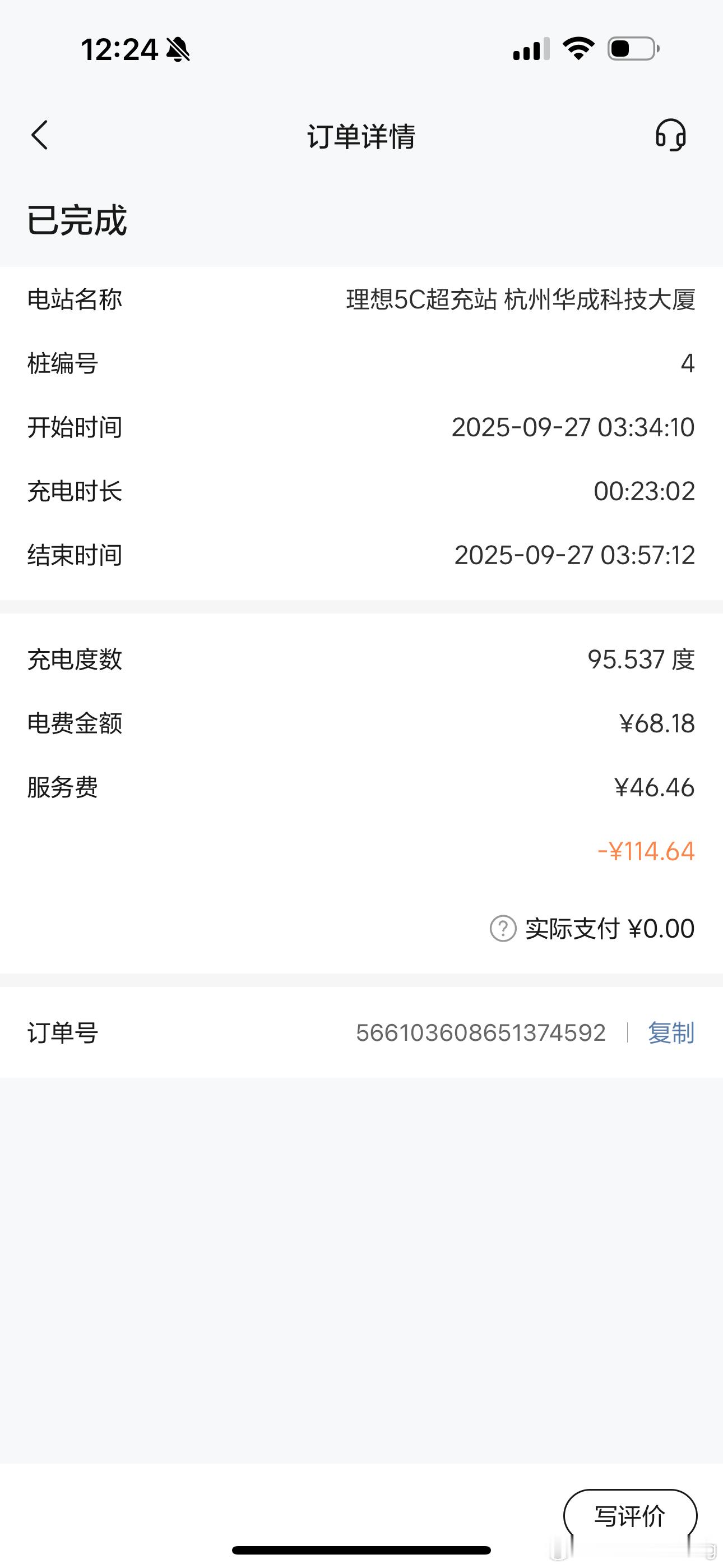This screenshot has width=723, height=1568.
Task: Write a review with 写评价
Action: pos(630,1516)
